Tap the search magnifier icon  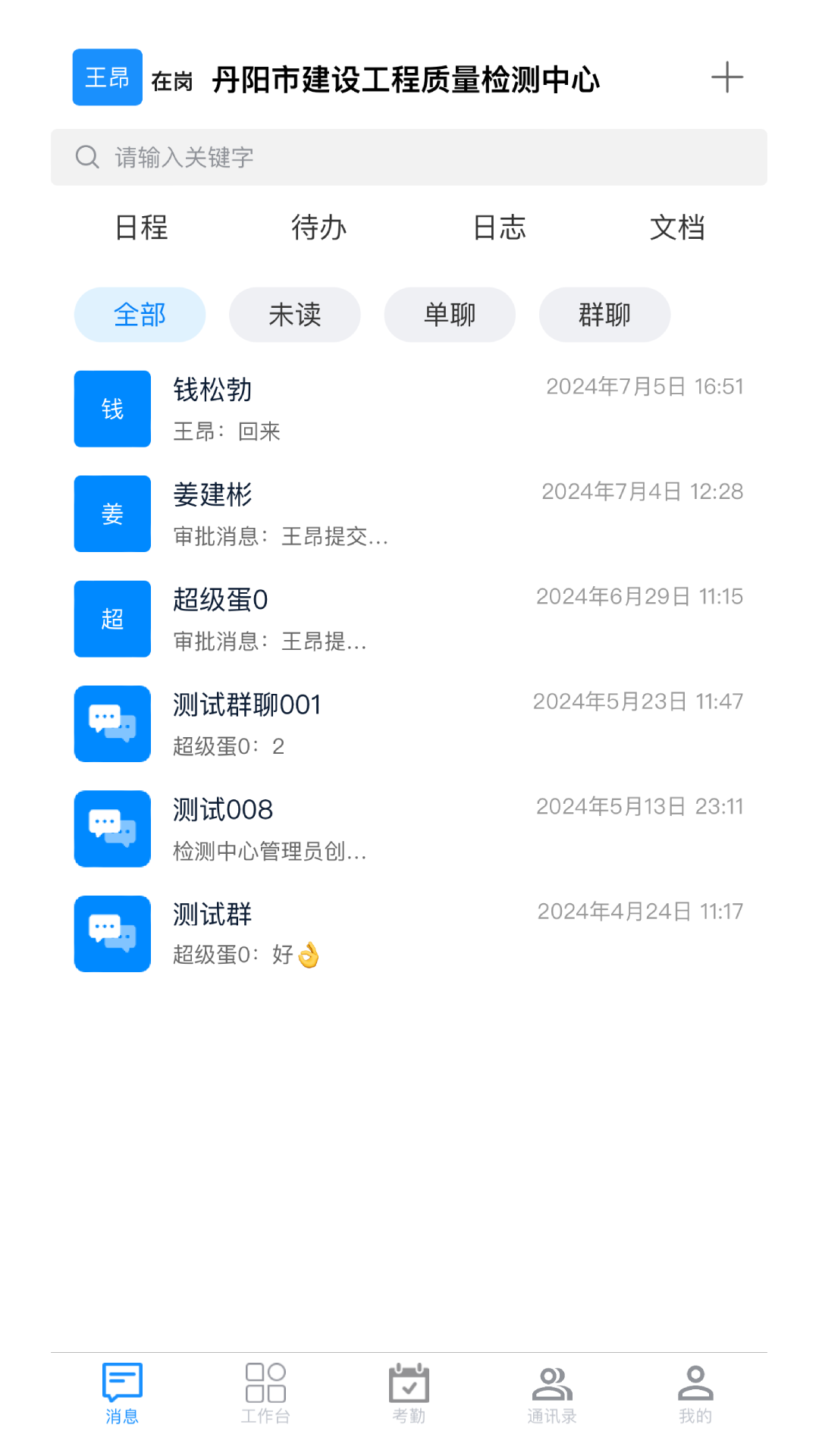(x=87, y=157)
